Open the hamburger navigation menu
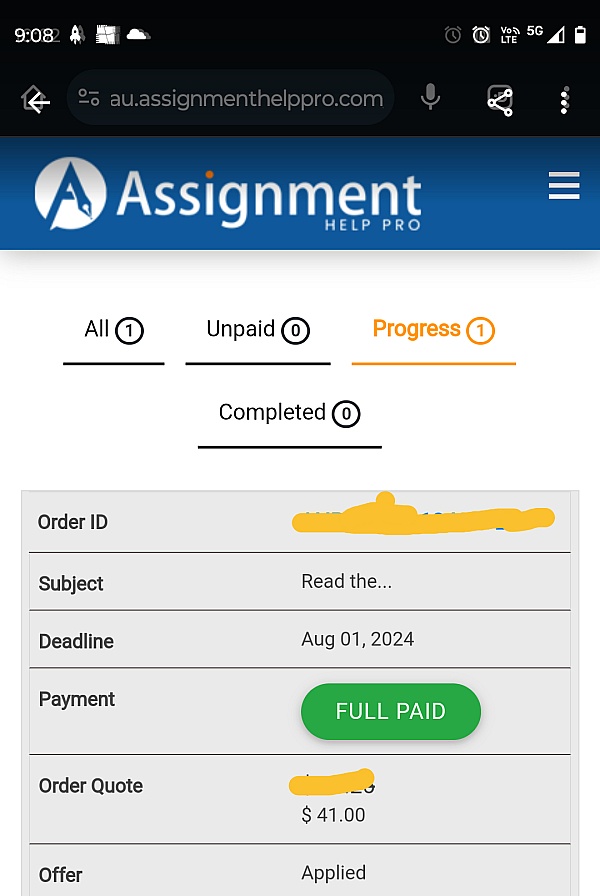The width and height of the screenshot is (600, 896). [x=564, y=186]
